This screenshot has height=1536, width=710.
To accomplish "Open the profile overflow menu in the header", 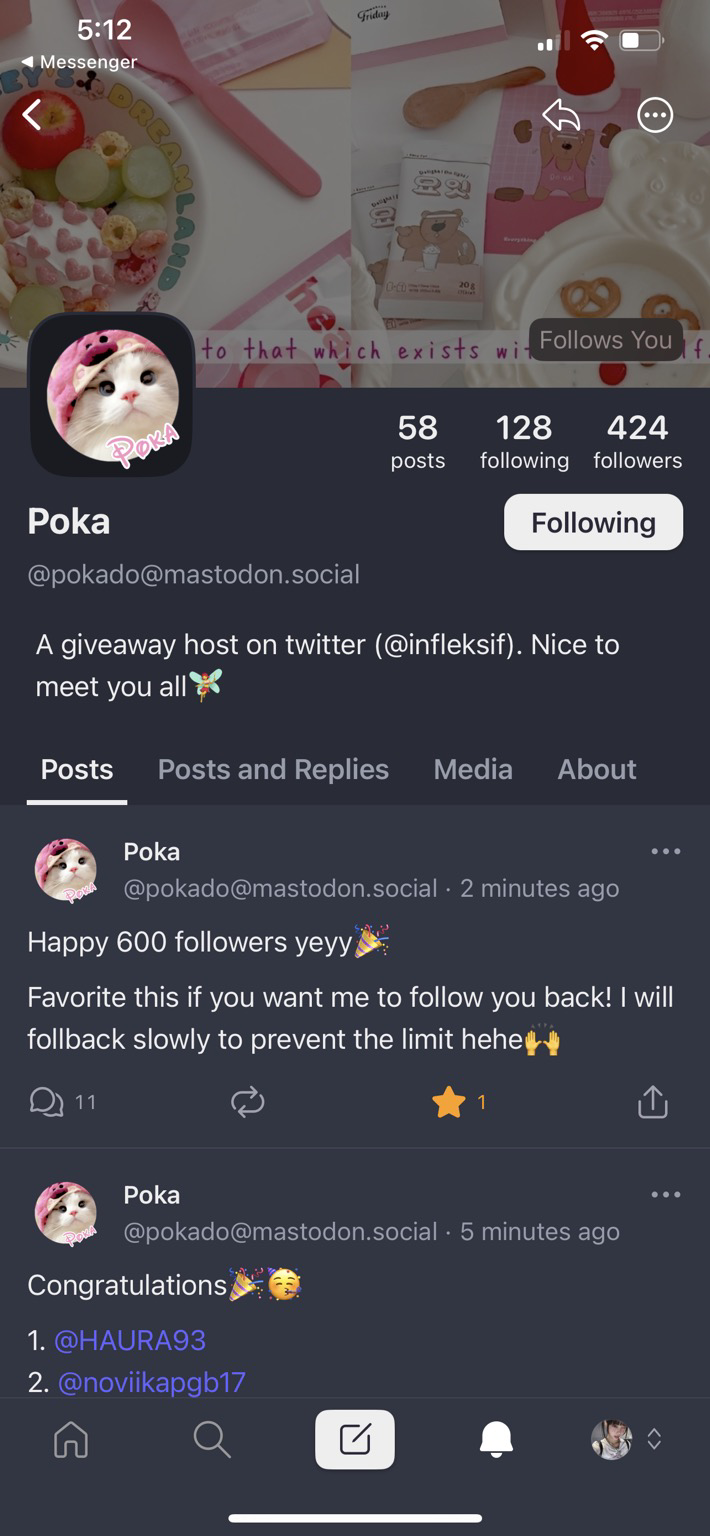I will [x=655, y=115].
